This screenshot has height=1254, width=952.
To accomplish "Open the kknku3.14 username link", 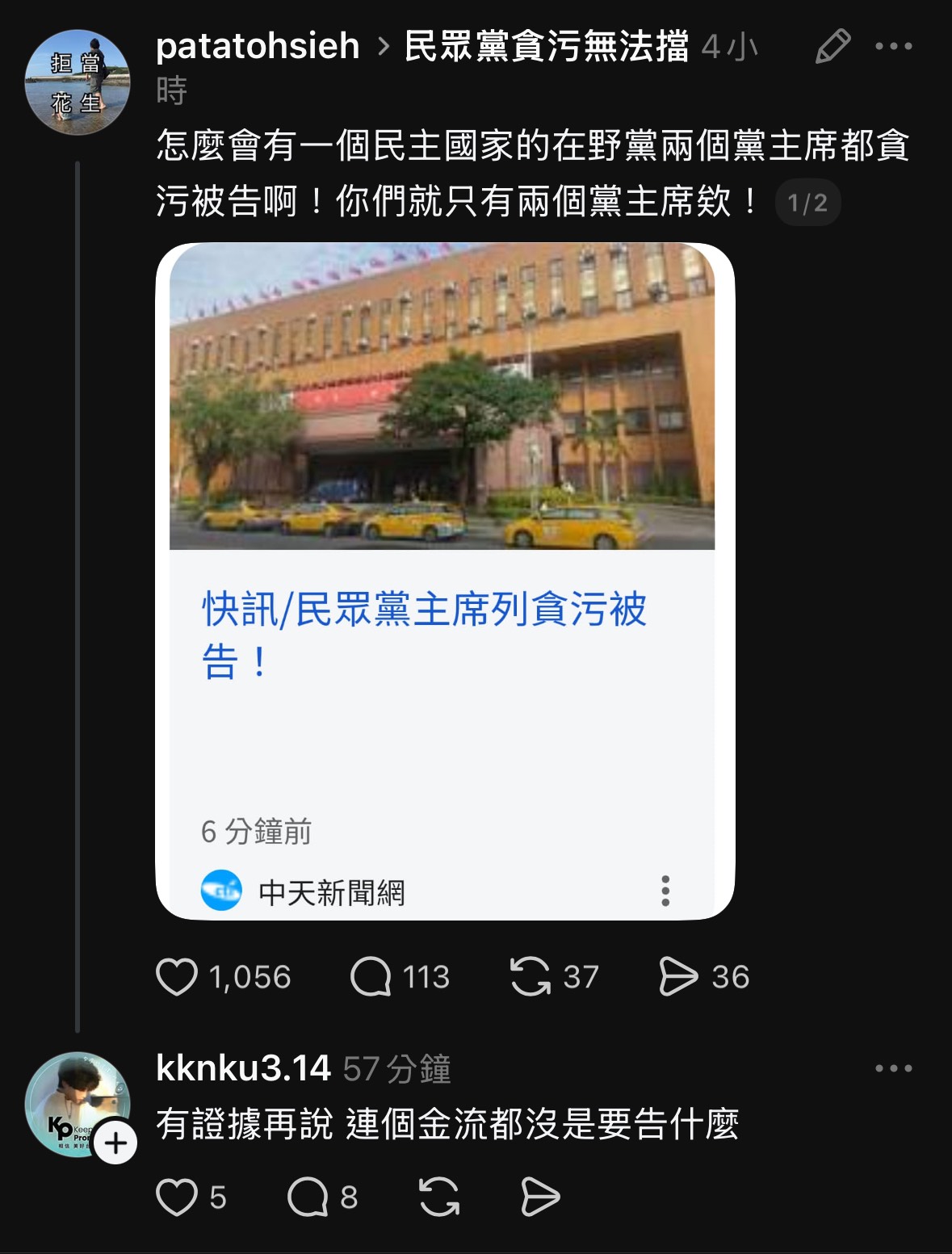I will [243, 1068].
